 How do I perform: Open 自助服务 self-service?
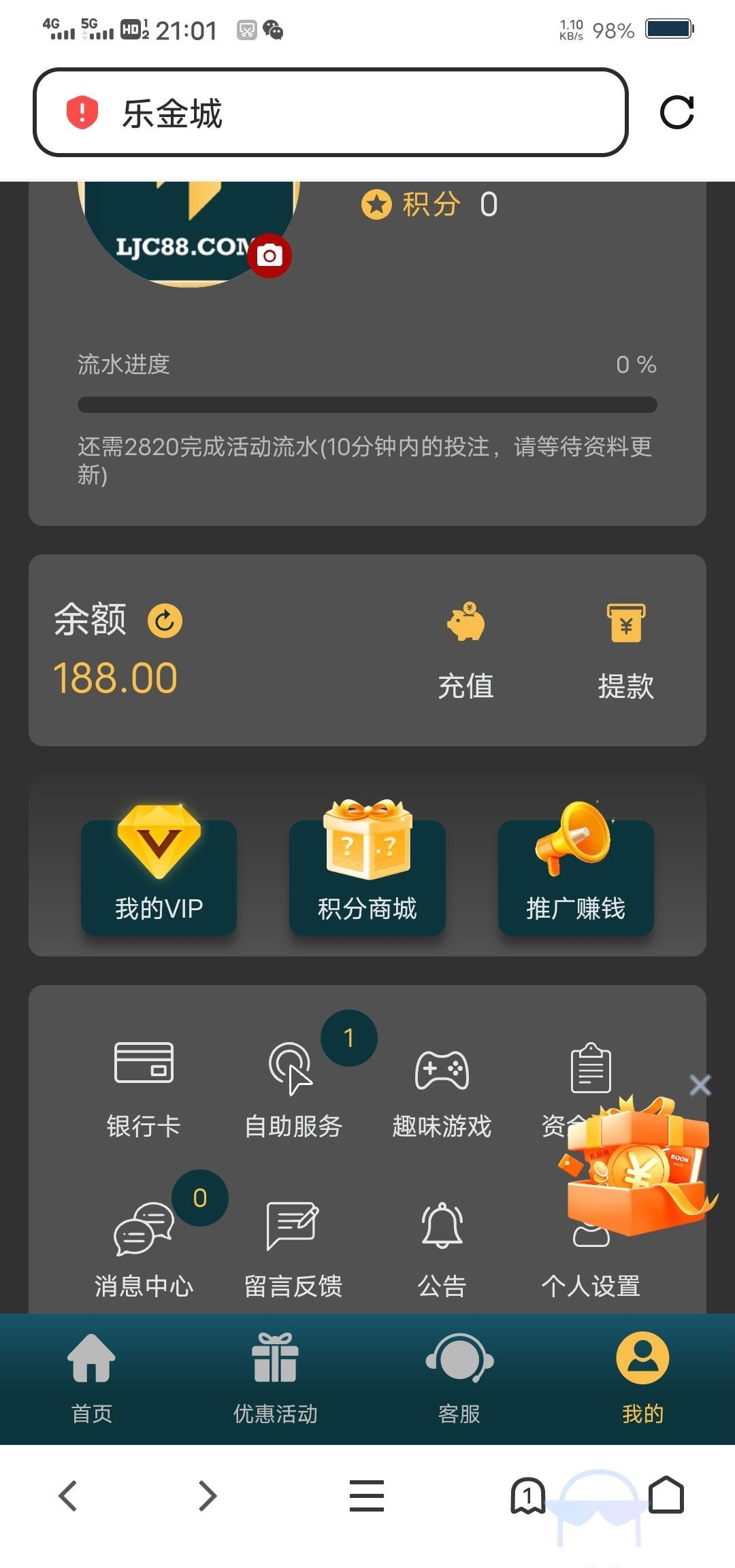293,1088
